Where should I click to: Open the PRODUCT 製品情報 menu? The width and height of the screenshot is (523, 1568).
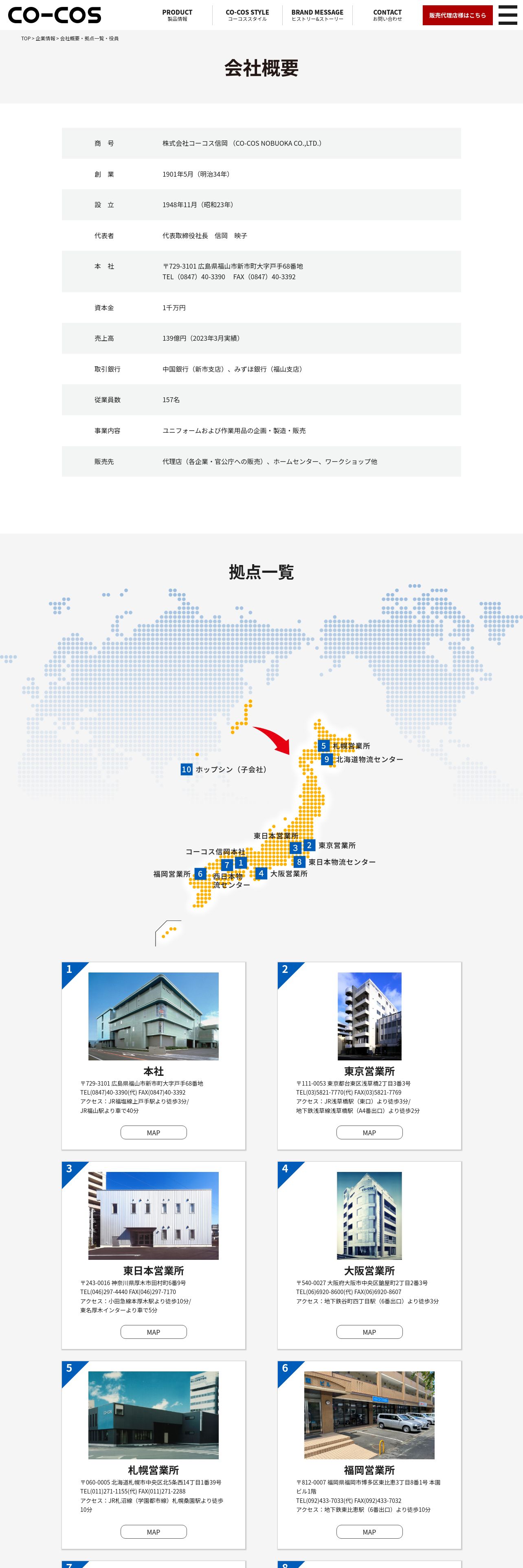point(177,15)
